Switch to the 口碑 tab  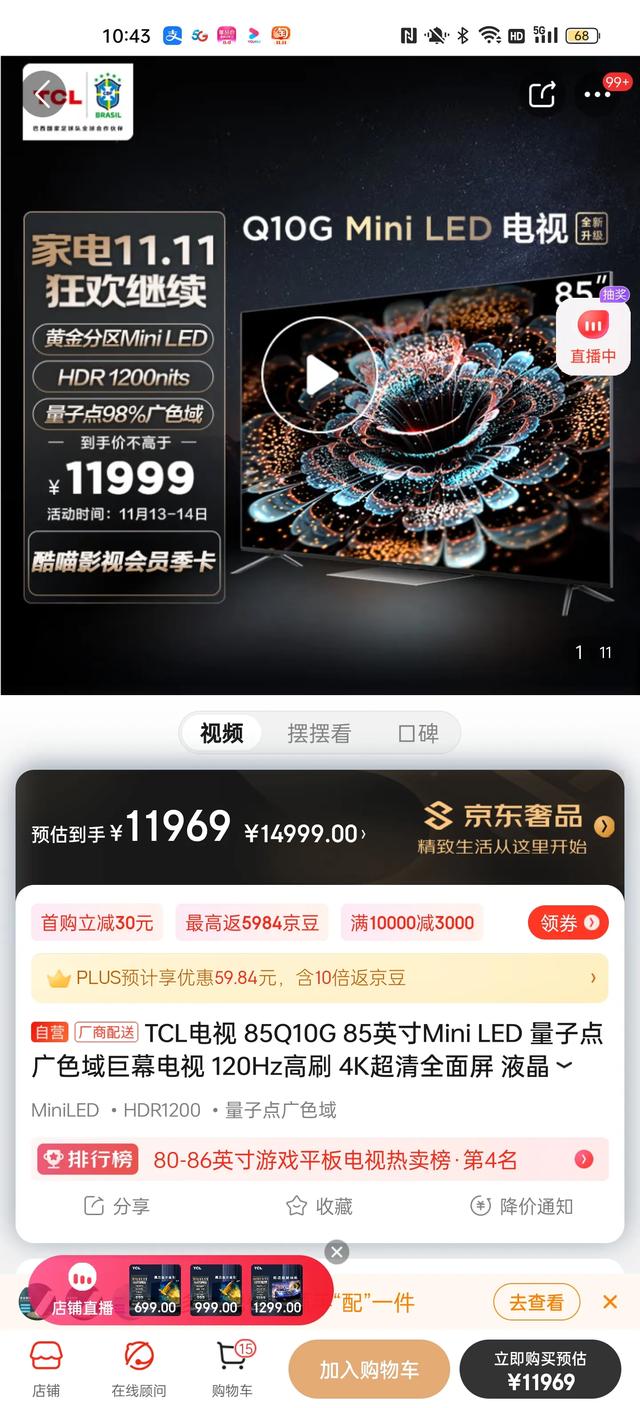[x=418, y=733]
